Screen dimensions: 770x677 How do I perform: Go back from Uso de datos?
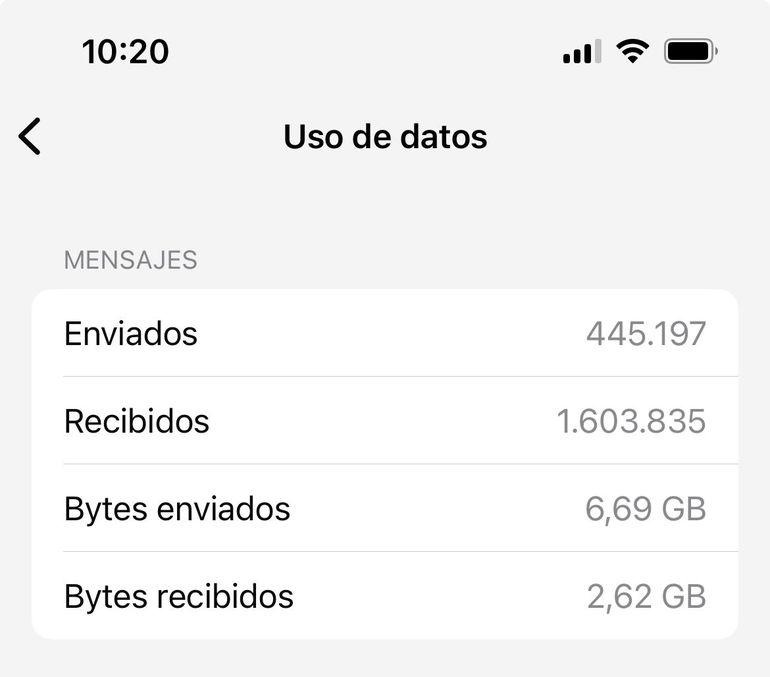(x=30, y=136)
